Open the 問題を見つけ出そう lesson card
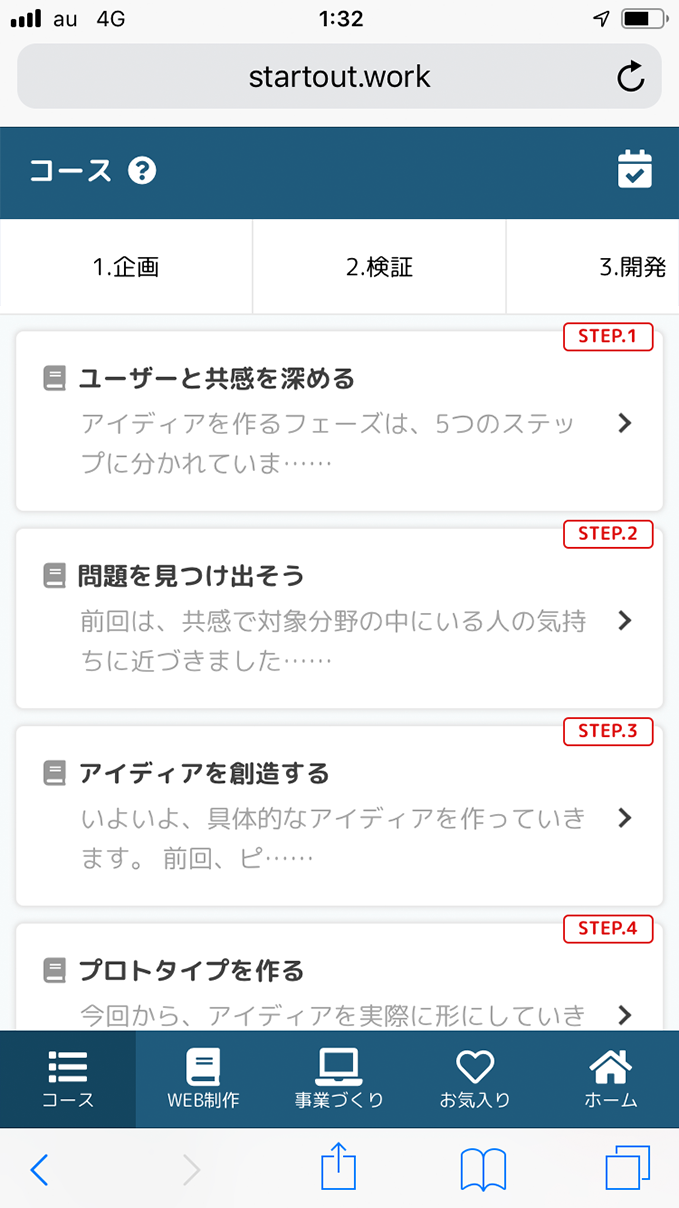The image size is (679, 1208). pos(339,618)
